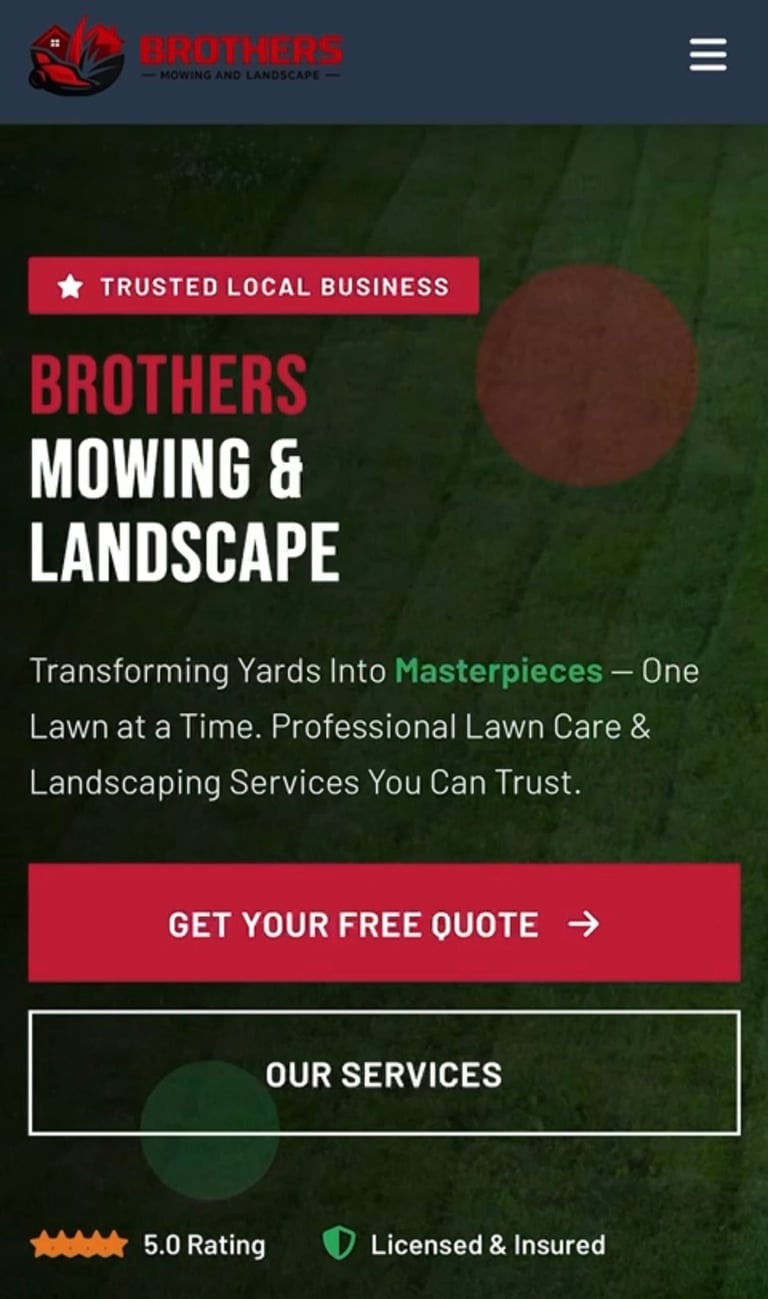
Task: Click the 5.0 Rating label
Action: click(x=203, y=1244)
